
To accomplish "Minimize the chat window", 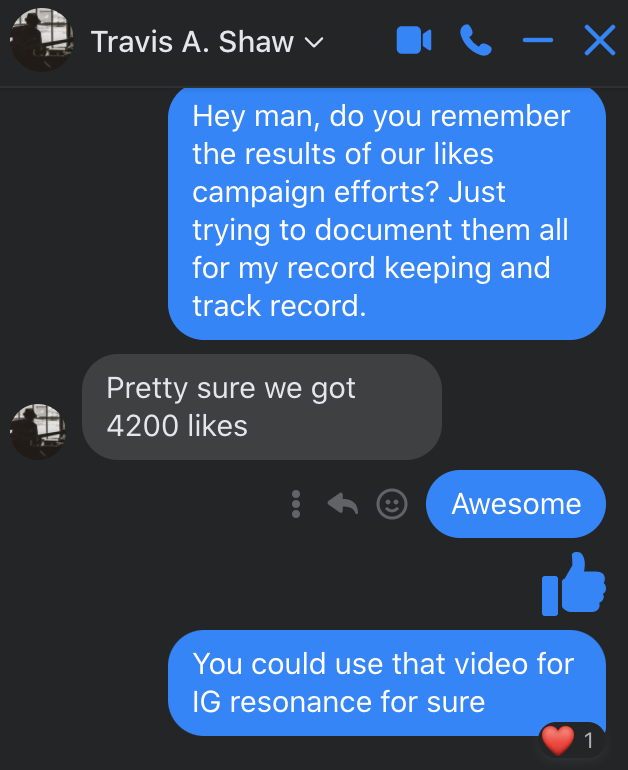I will coord(537,40).
